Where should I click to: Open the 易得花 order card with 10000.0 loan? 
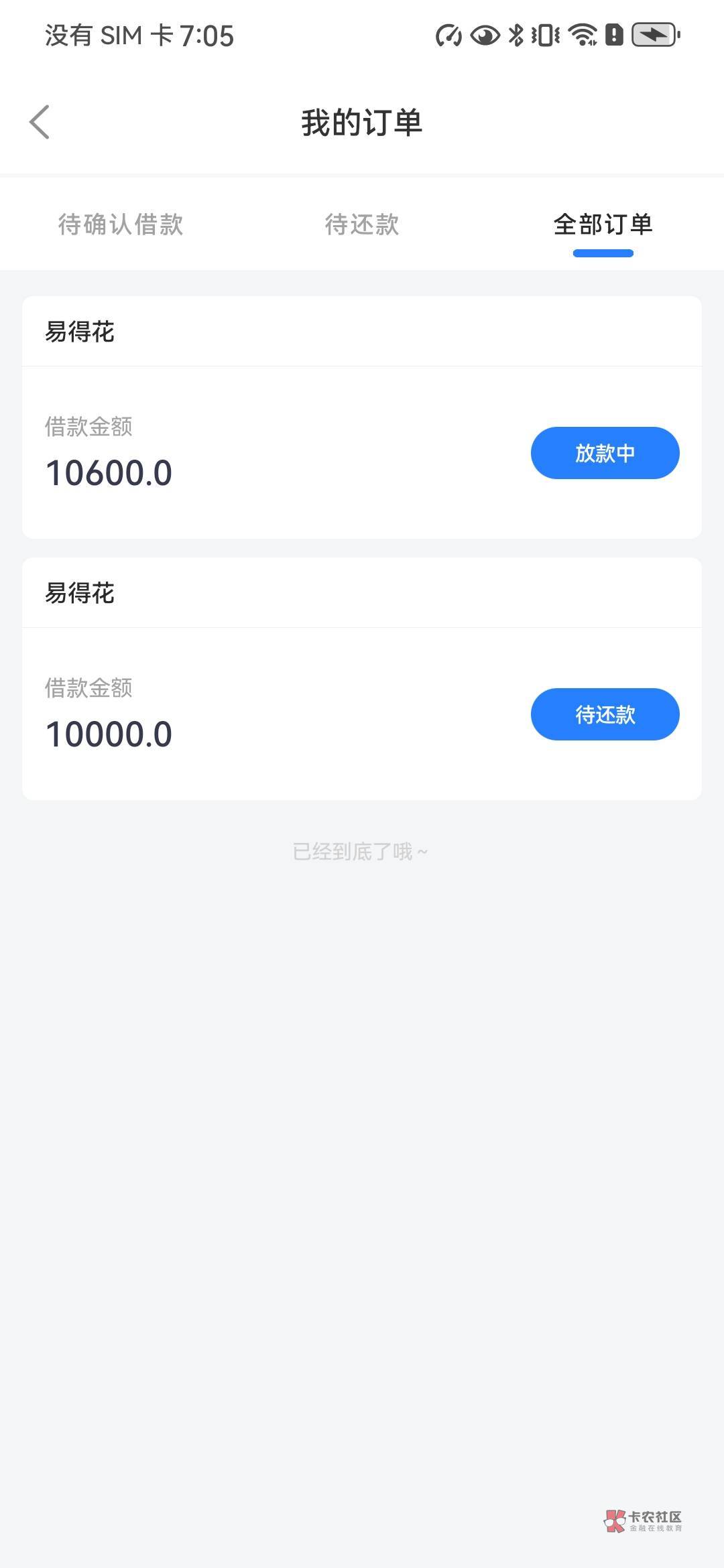tap(362, 679)
